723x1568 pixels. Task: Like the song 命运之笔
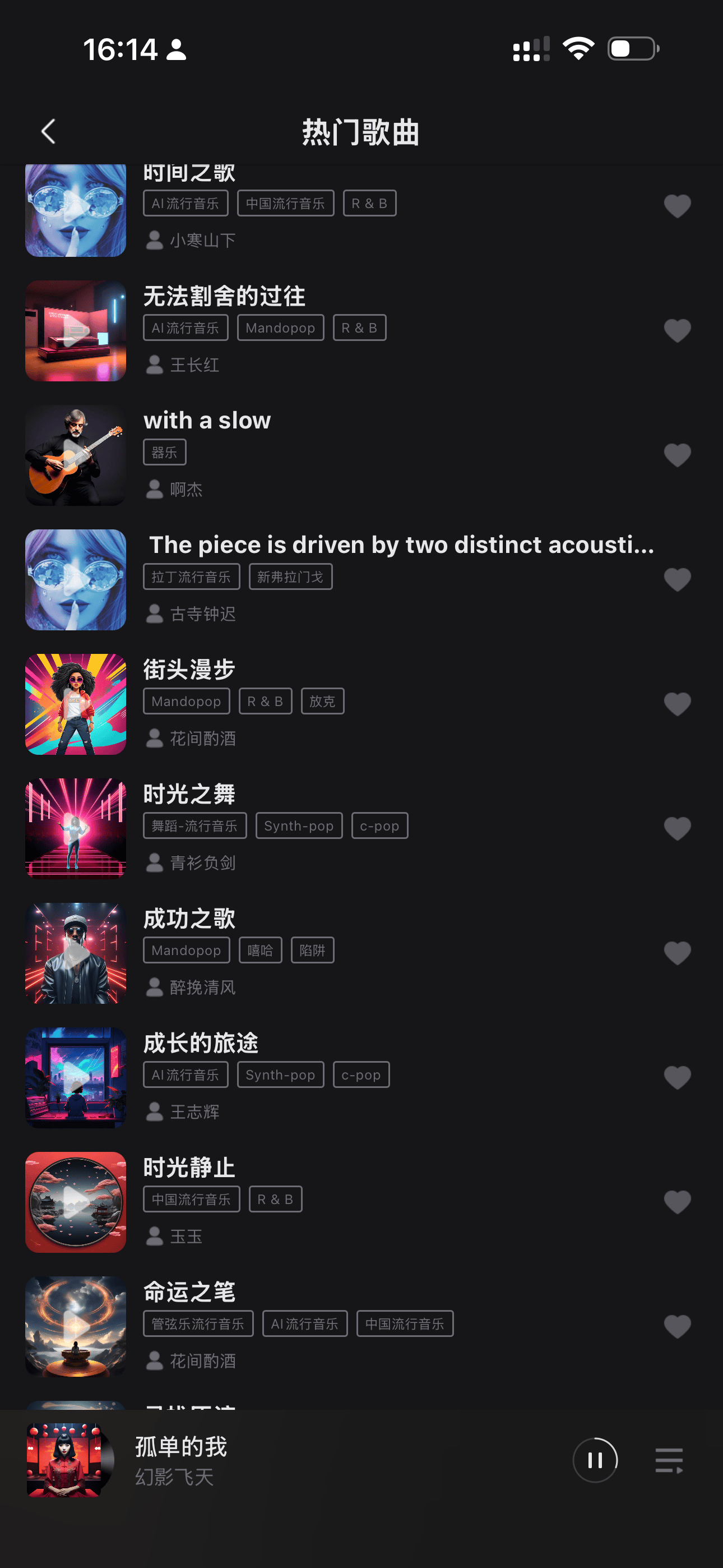(676, 1326)
